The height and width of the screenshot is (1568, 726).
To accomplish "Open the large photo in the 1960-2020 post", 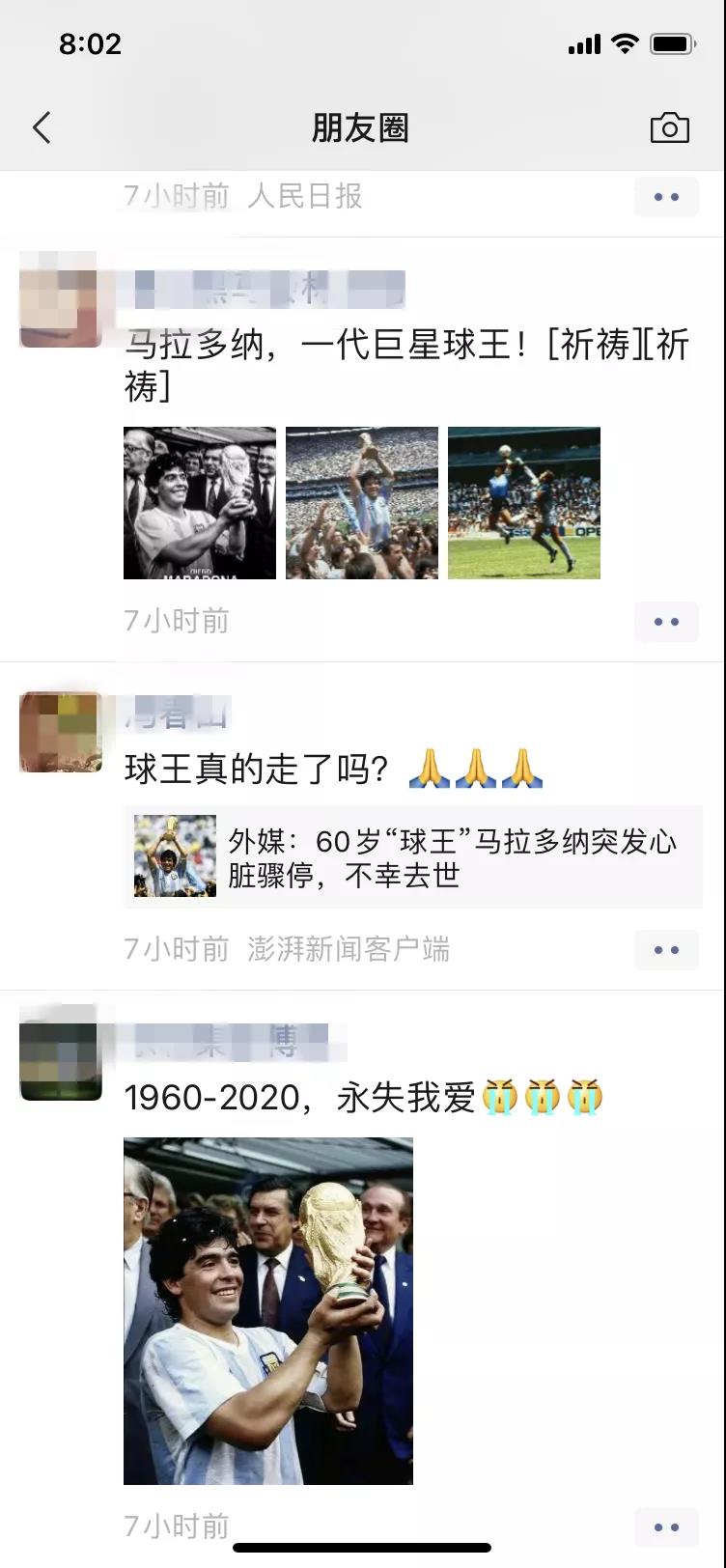I will (268, 1311).
